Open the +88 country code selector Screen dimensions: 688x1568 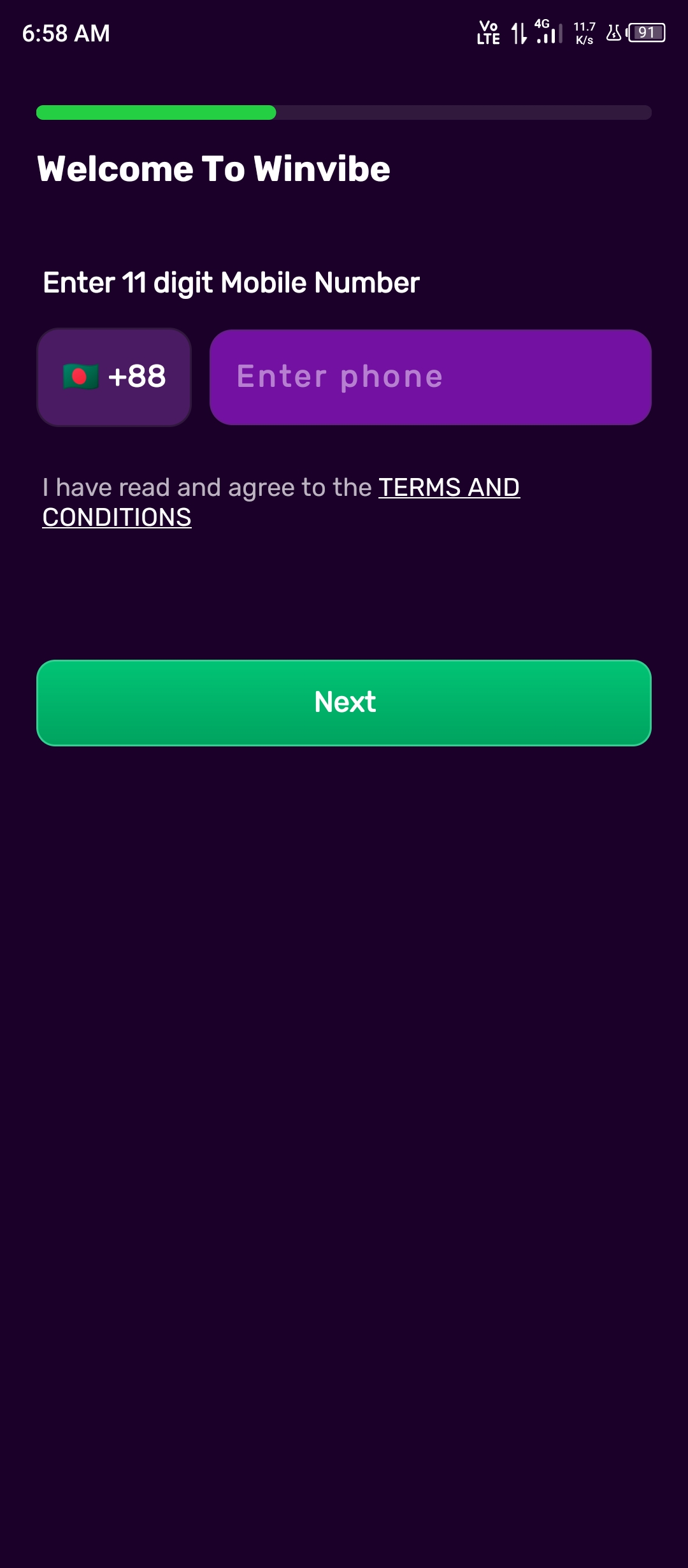(114, 377)
